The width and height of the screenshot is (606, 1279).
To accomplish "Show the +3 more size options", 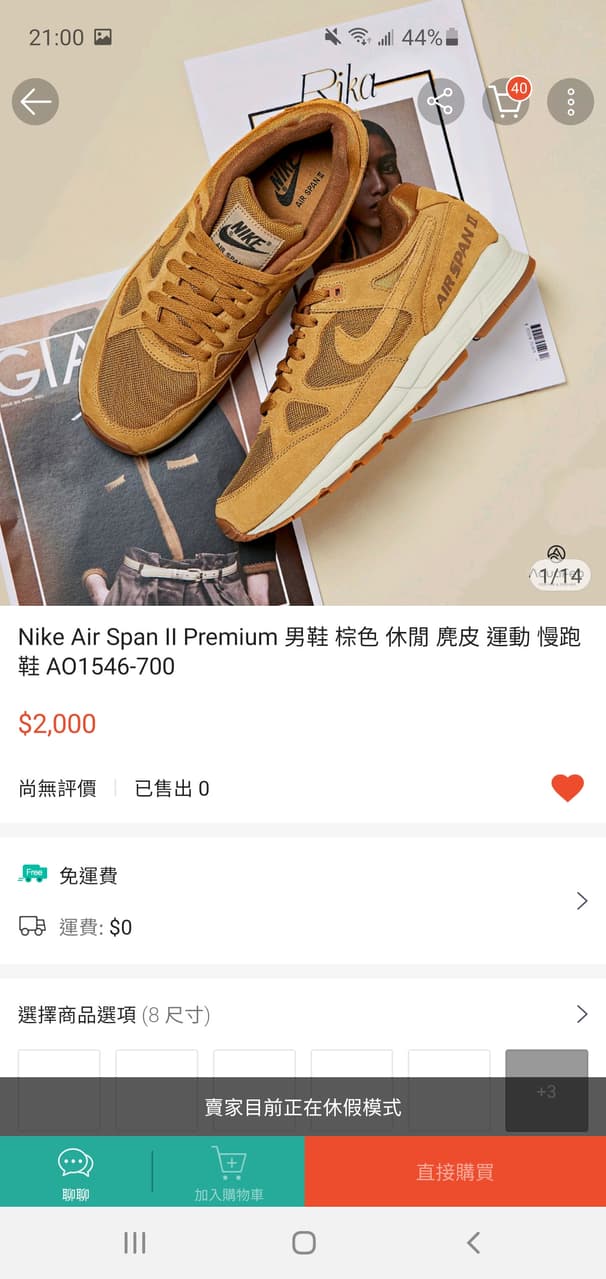I will tap(546, 1090).
